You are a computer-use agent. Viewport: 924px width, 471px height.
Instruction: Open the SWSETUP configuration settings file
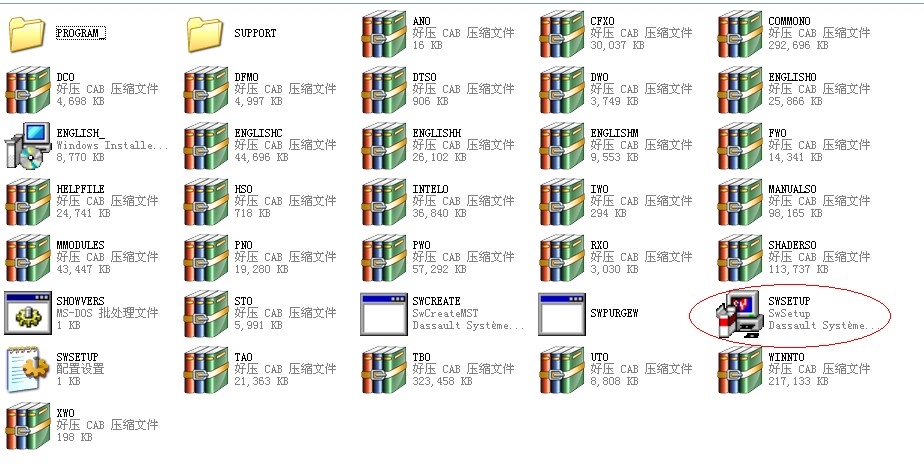(x=25, y=370)
